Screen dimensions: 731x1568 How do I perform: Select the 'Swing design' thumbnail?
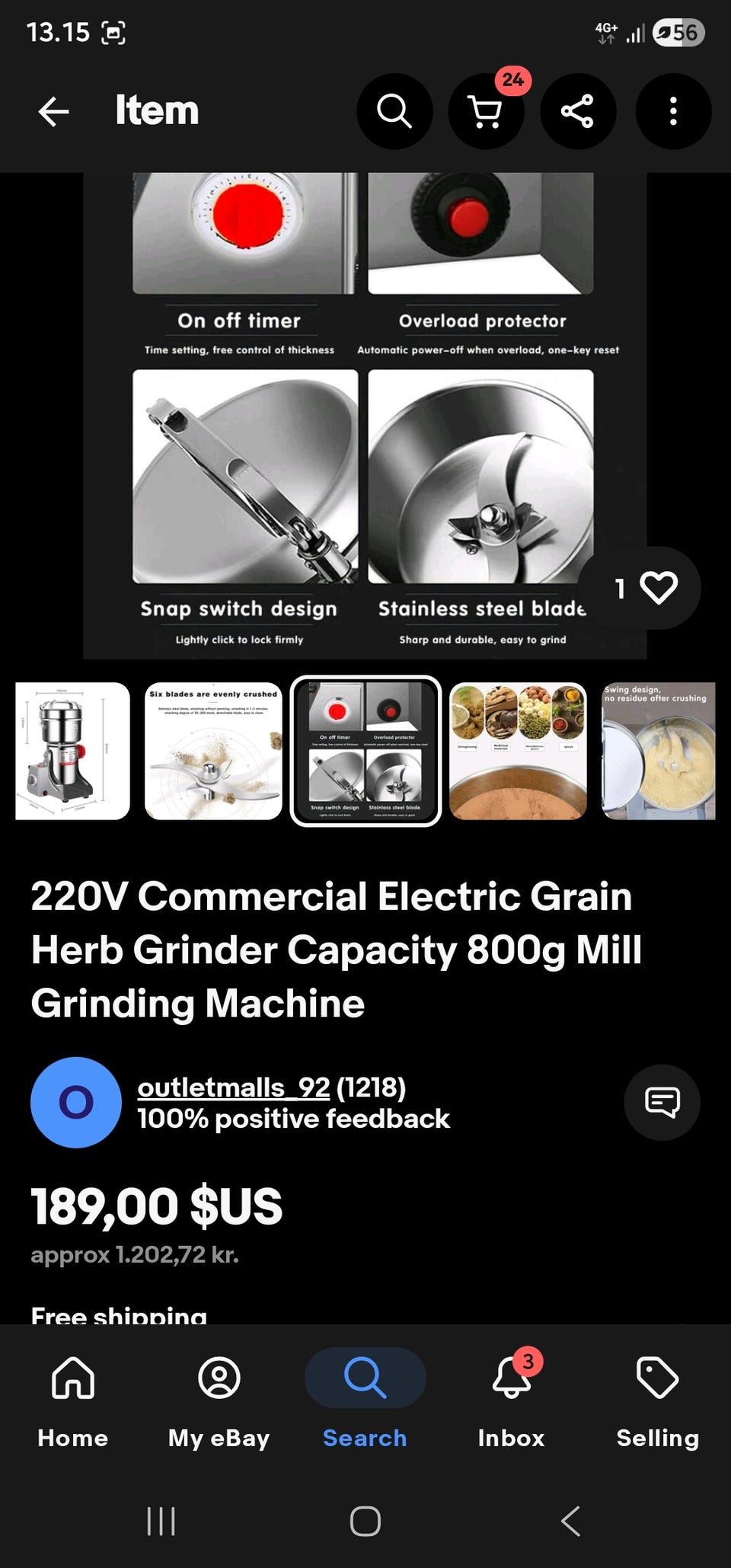point(659,751)
